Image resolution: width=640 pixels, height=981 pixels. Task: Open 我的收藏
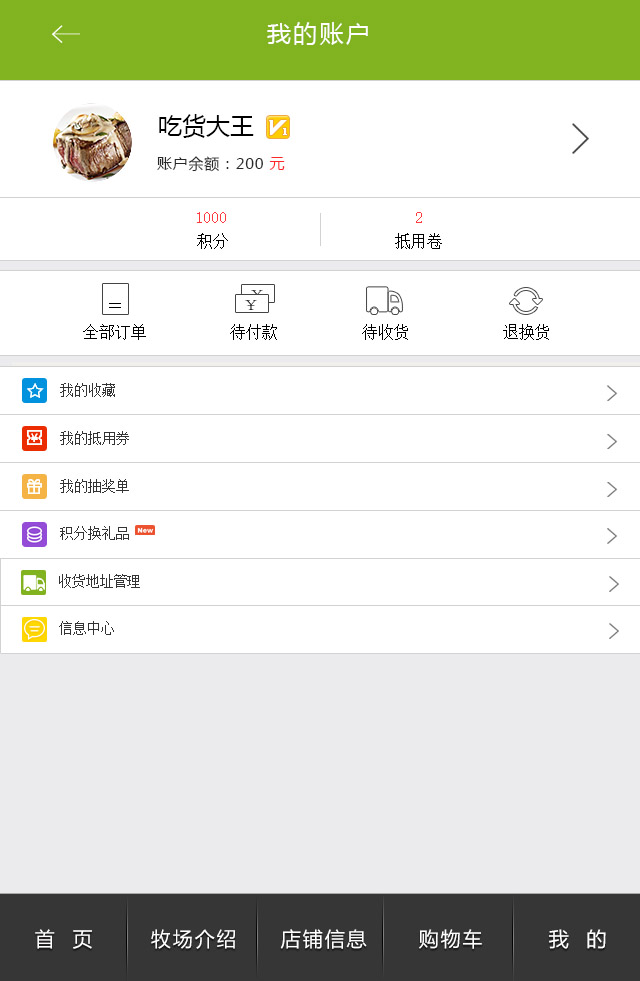pos(320,391)
